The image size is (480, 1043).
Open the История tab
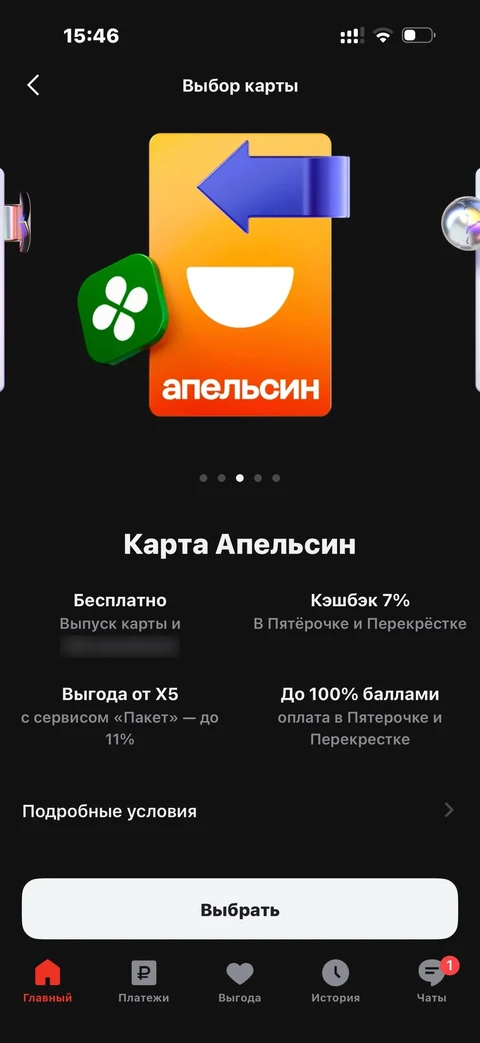tap(336, 982)
